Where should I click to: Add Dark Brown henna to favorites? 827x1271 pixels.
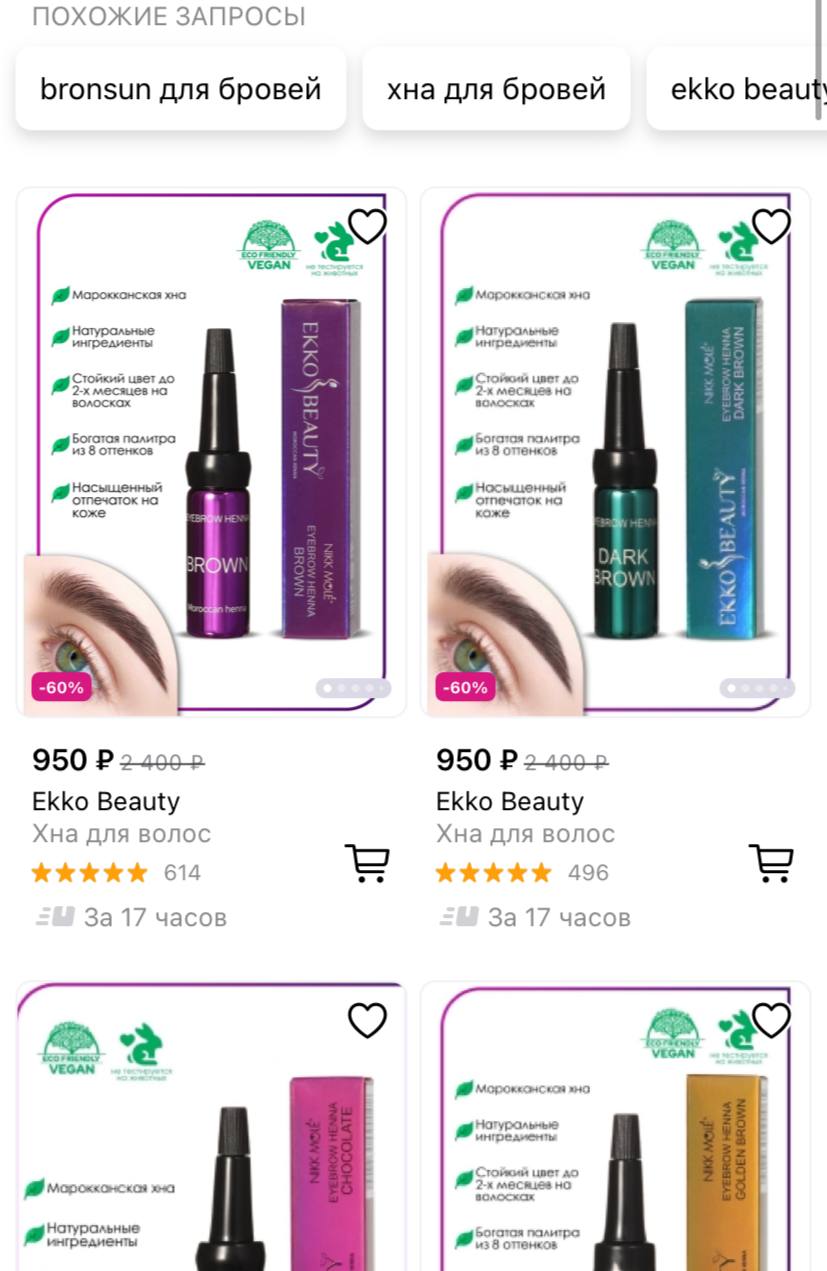coord(771,227)
